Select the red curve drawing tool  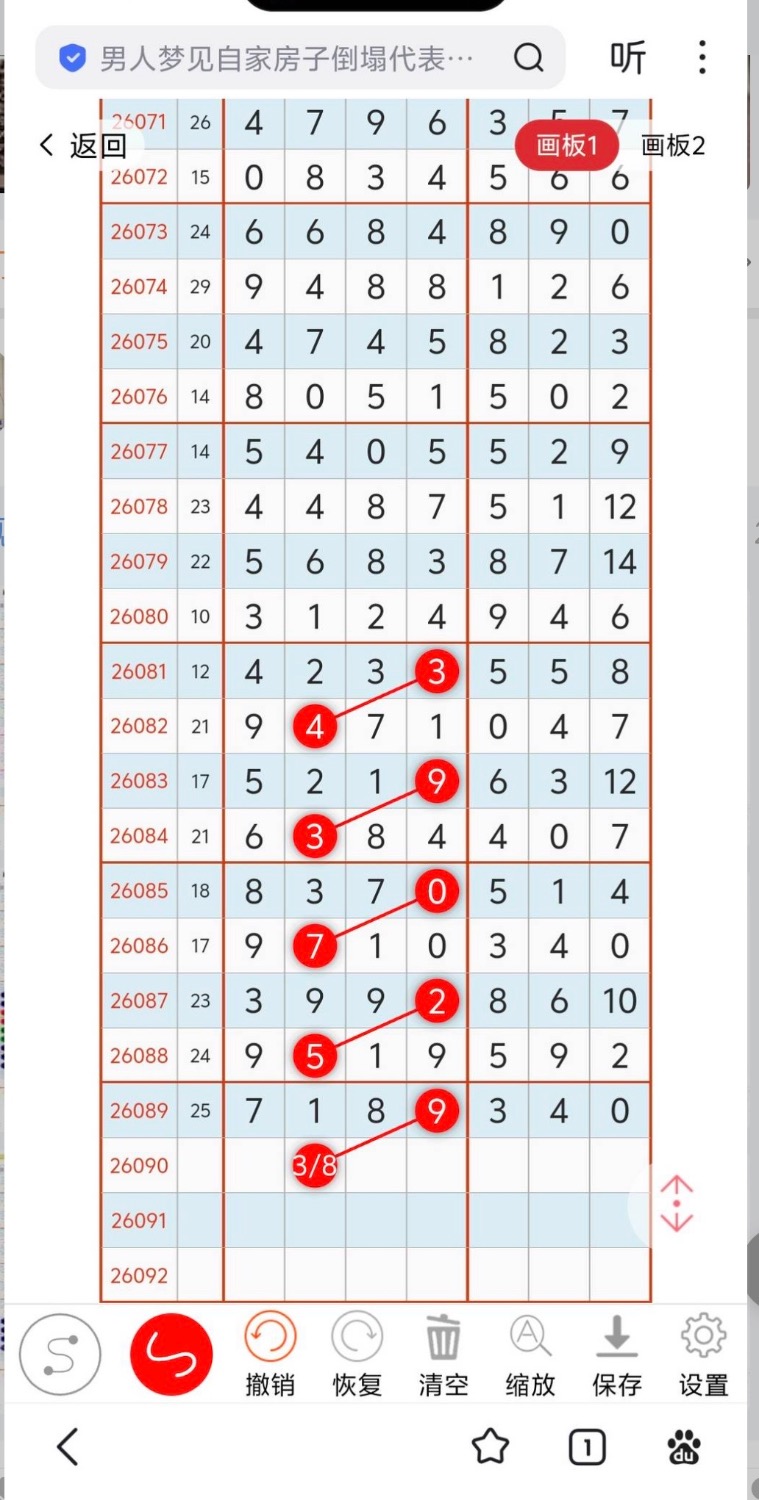point(171,1355)
